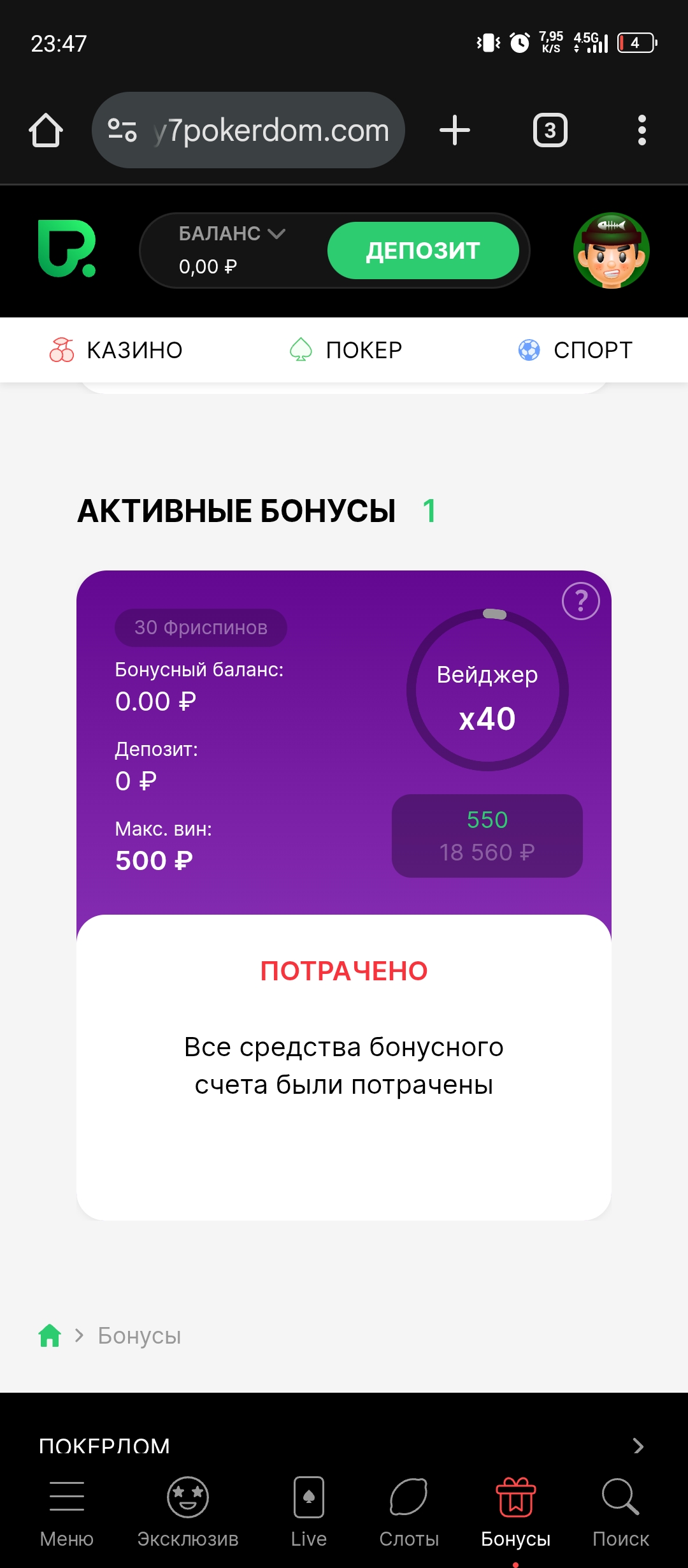Image resolution: width=688 pixels, height=1568 pixels.
Task: Open the Слоты tab
Action: click(x=409, y=1511)
